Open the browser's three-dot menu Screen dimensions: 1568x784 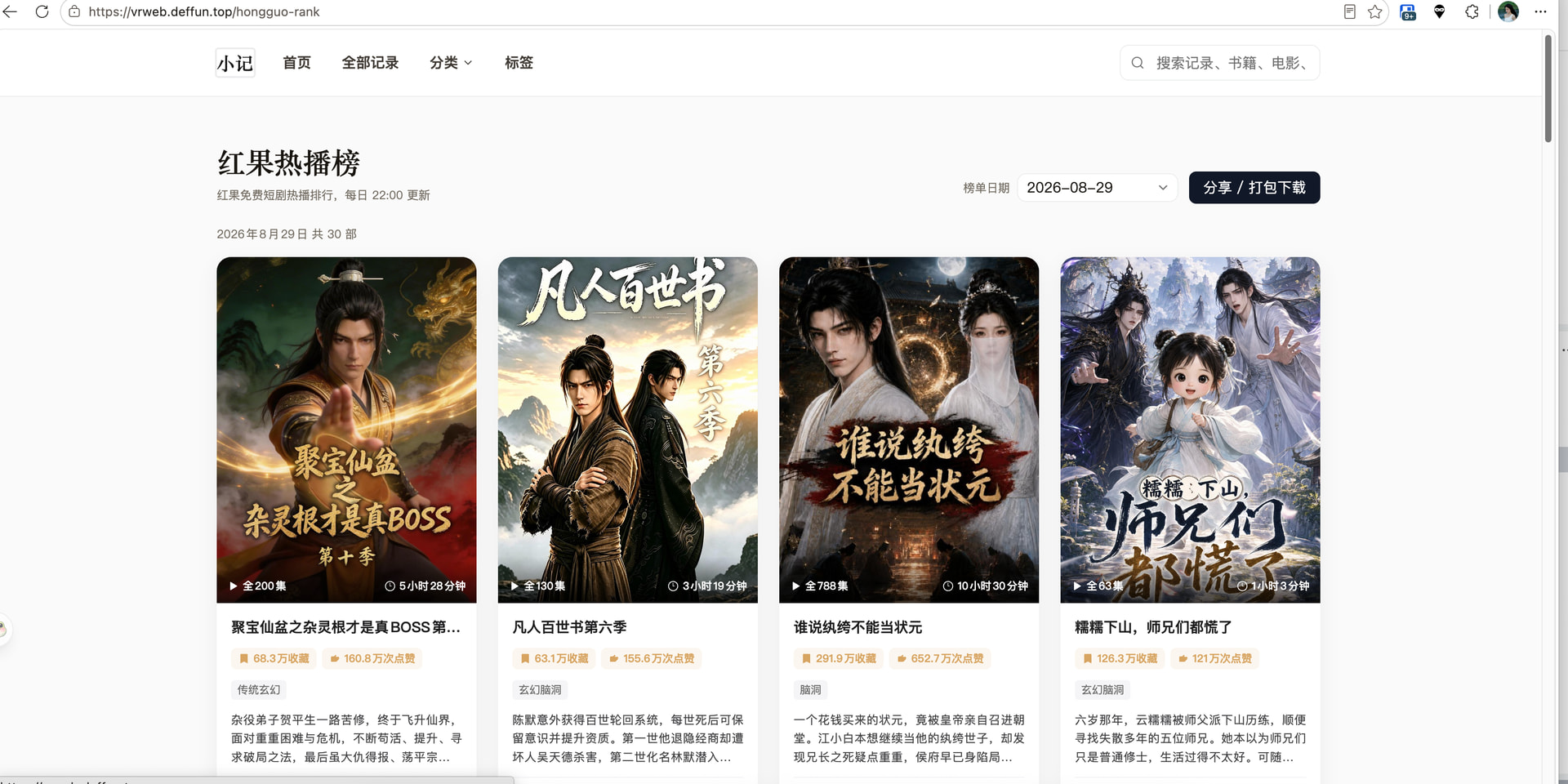click(x=1540, y=11)
